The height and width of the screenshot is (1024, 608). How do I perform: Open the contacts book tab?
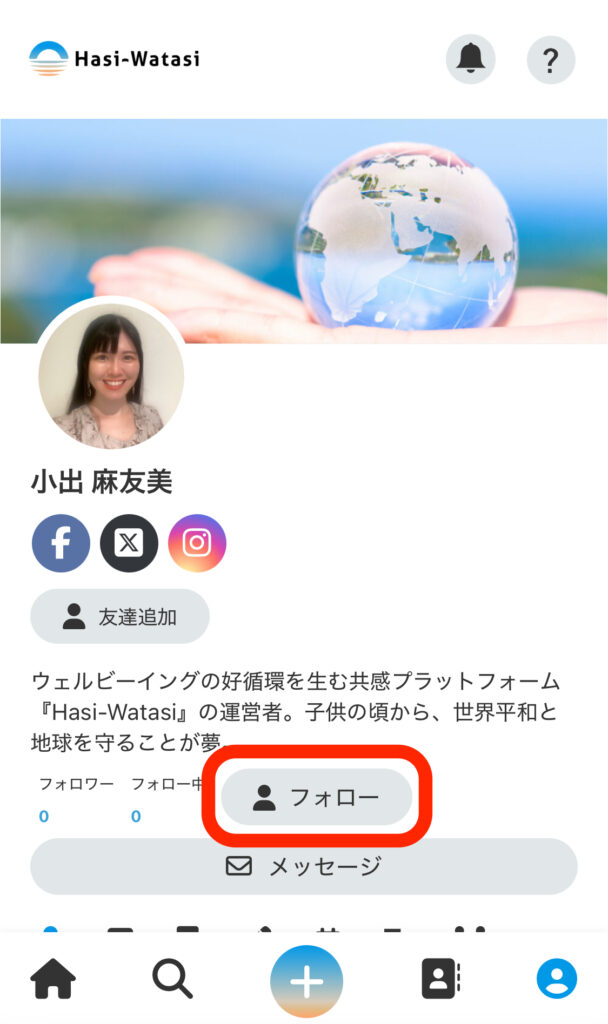(440, 979)
